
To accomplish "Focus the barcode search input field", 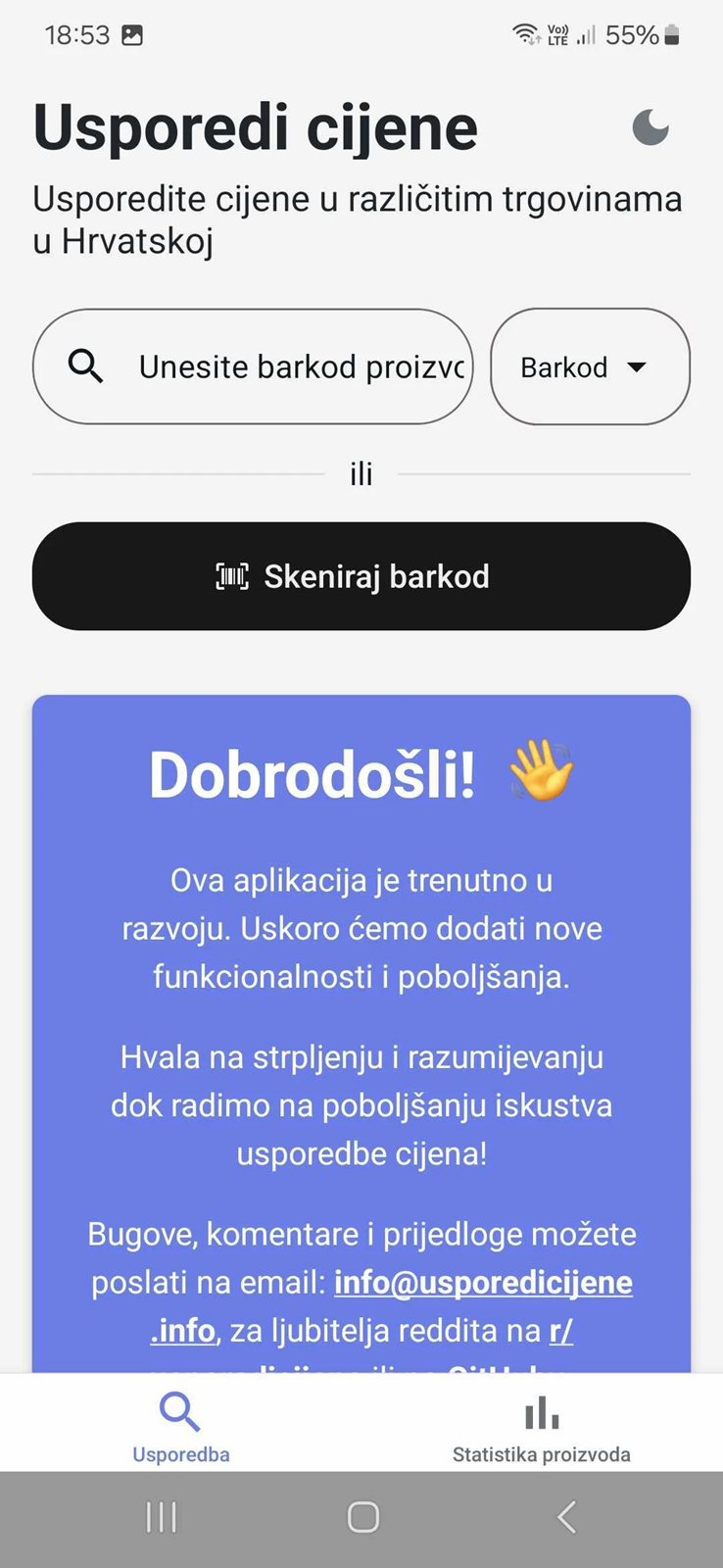I will pos(253,367).
